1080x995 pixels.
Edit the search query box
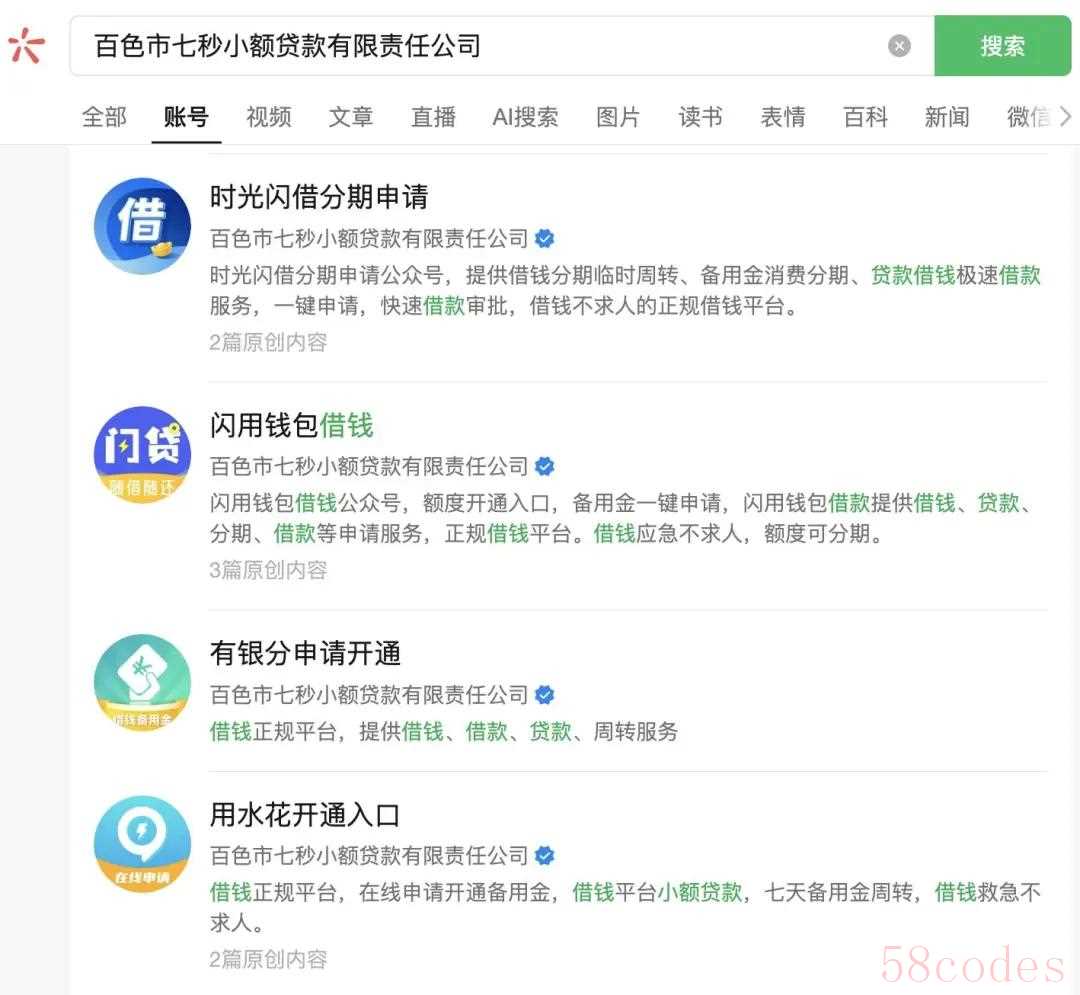pos(480,46)
